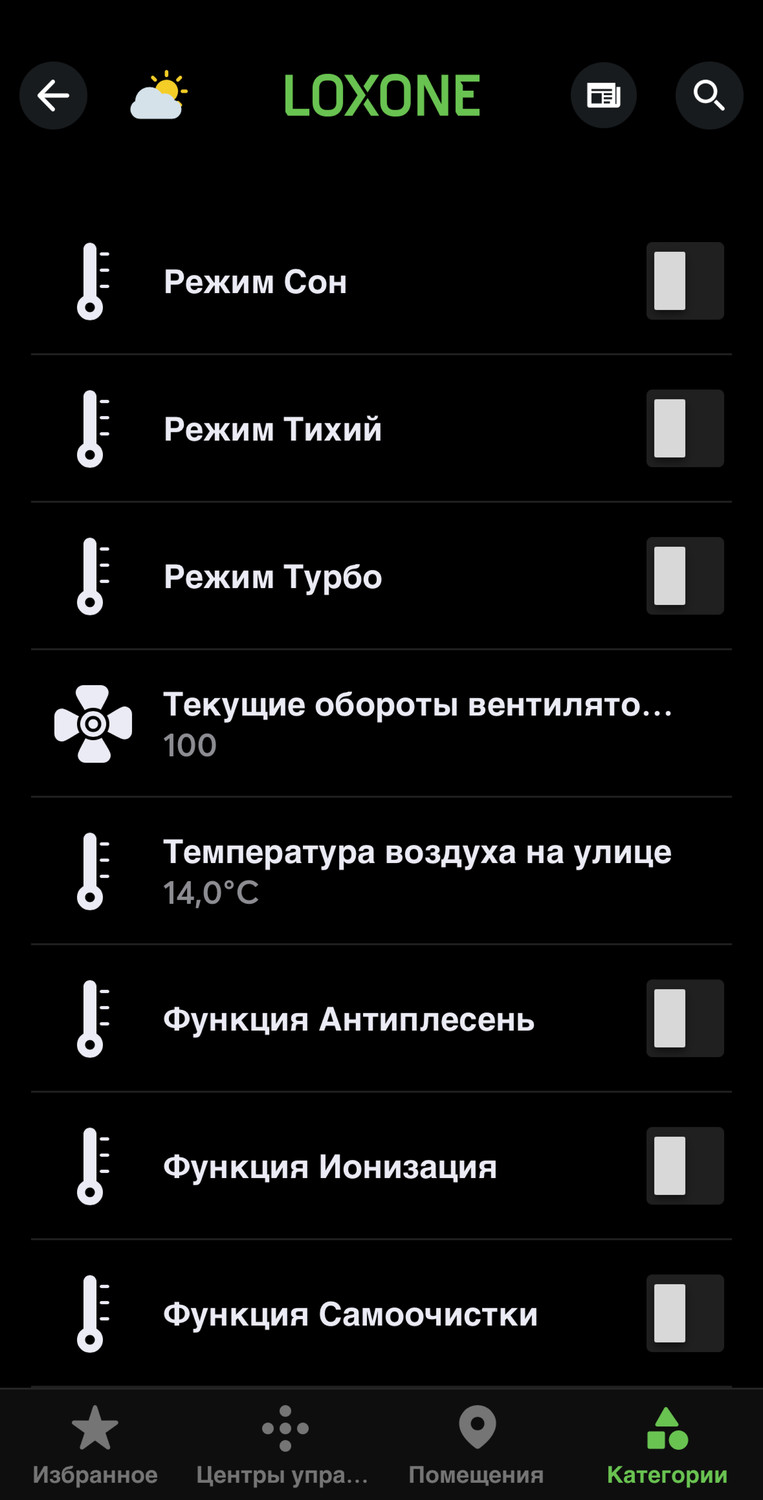
Task: Switch to the Центры управления tab
Action: (x=284, y=1445)
